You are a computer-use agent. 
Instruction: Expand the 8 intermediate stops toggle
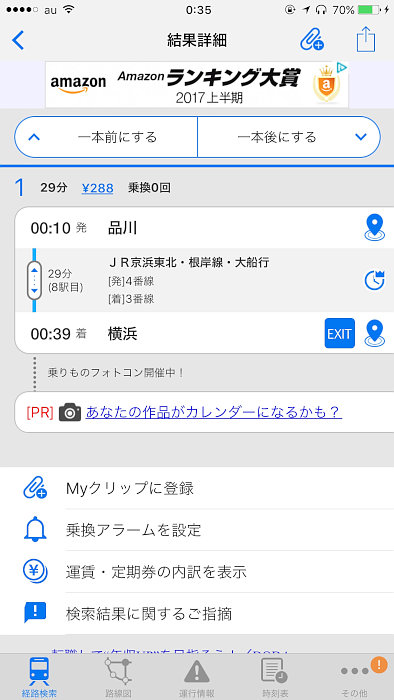click(34, 280)
